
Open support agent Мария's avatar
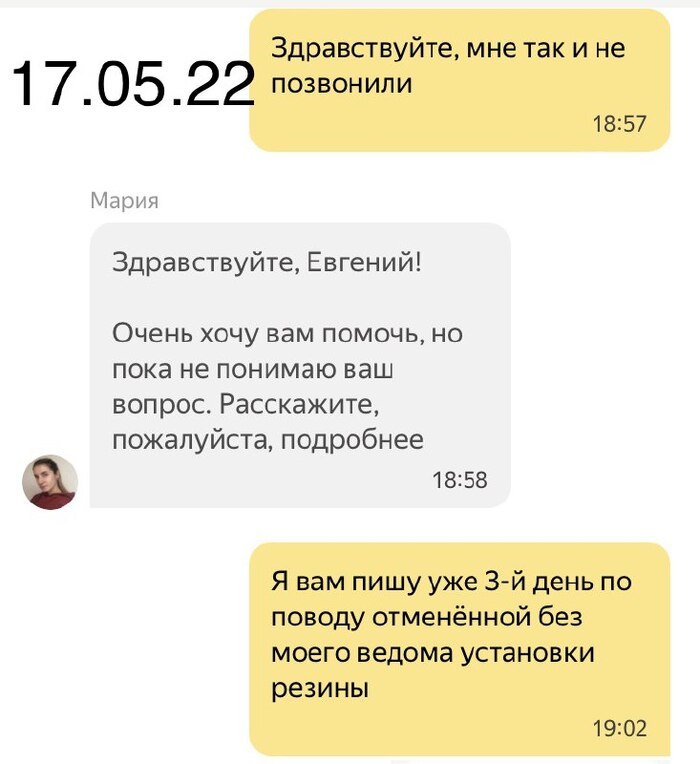tap(50, 482)
